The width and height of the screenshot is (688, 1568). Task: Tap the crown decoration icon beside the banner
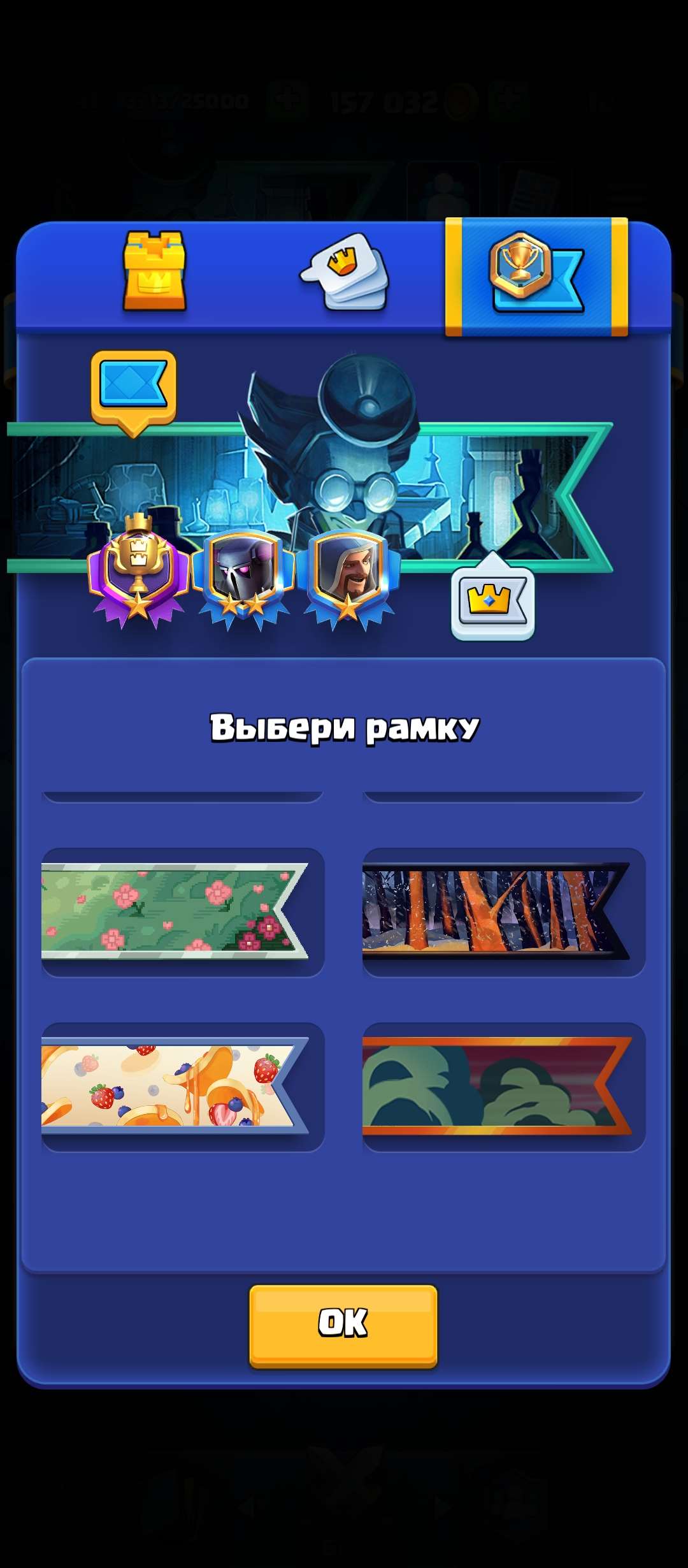[x=494, y=602]
